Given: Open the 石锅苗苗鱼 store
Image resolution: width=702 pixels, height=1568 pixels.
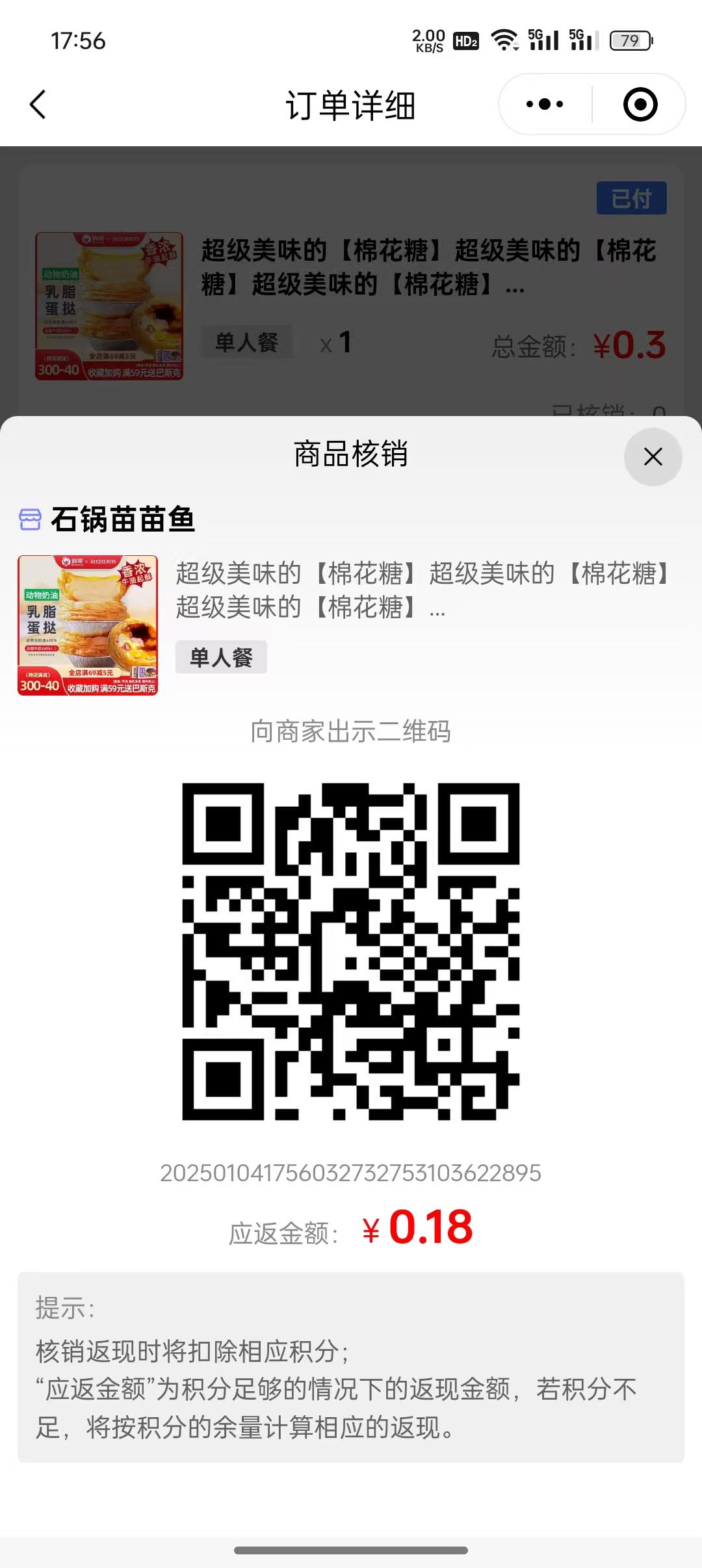Looking at the screenshot, I should point(122,519).
